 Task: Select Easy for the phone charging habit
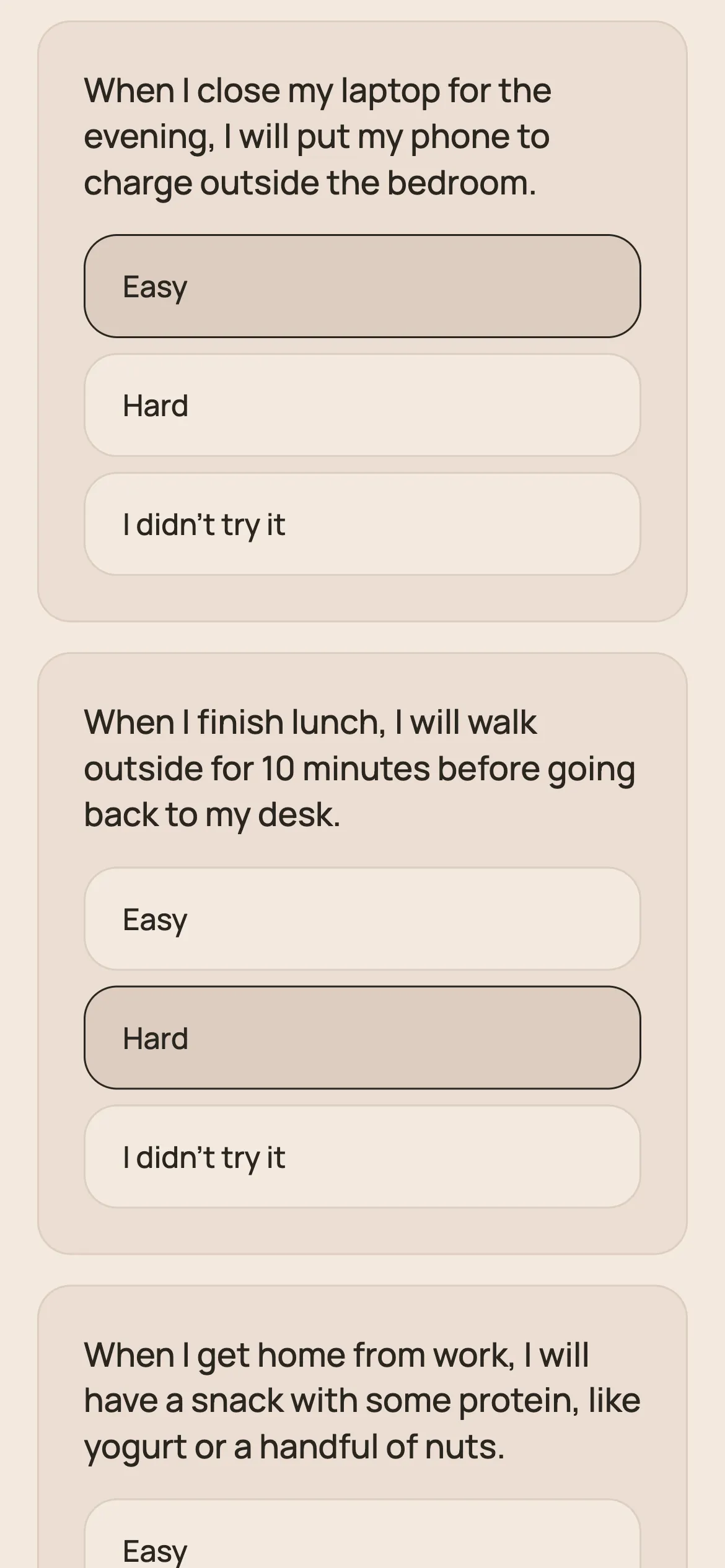click(362, 286)
